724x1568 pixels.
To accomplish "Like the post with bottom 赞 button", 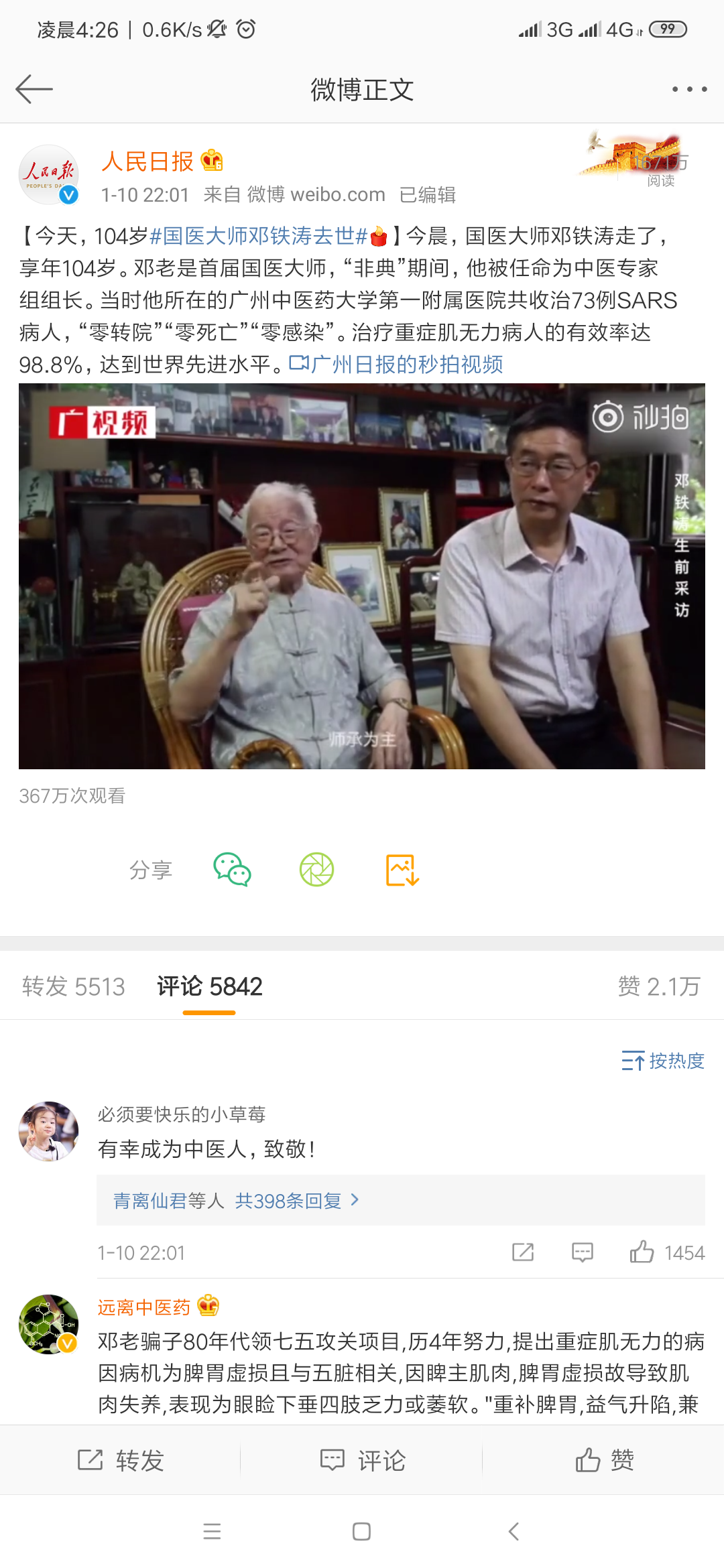I will tap(603, 1460).
